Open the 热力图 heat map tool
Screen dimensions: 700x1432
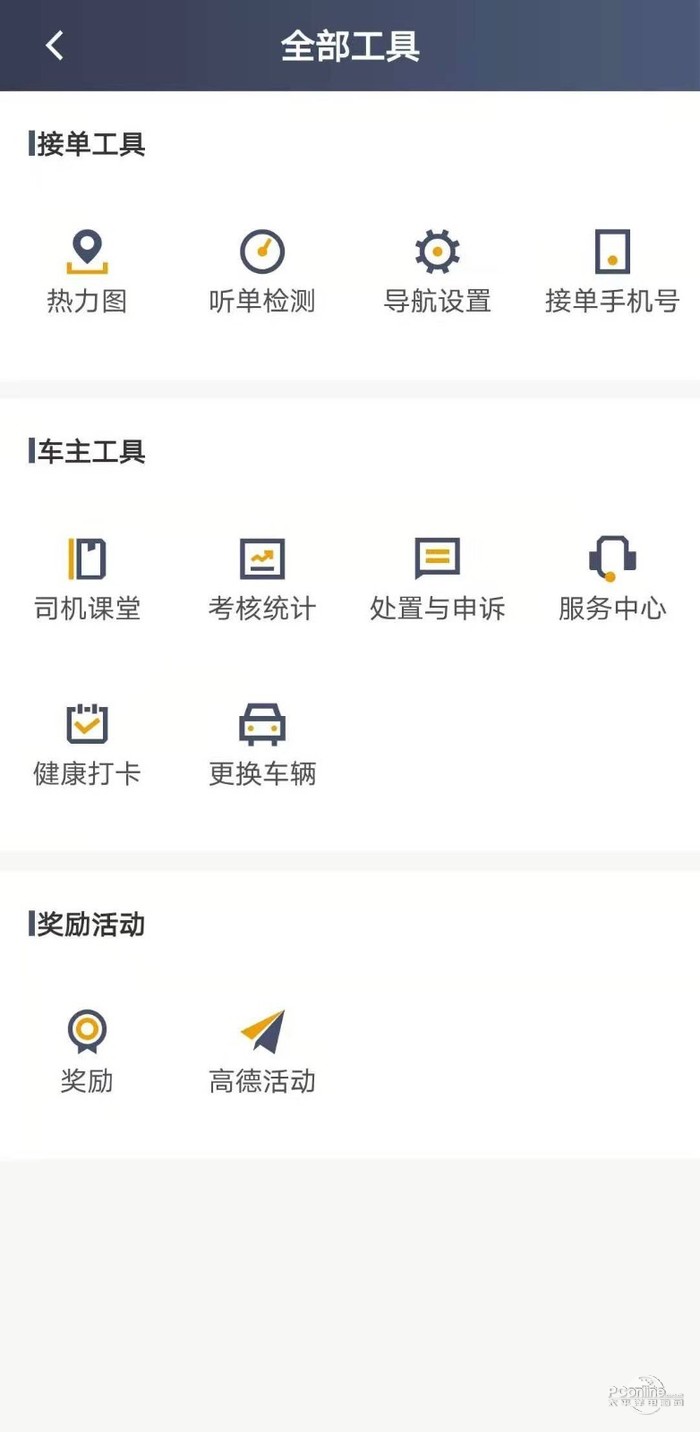point(87,270)
